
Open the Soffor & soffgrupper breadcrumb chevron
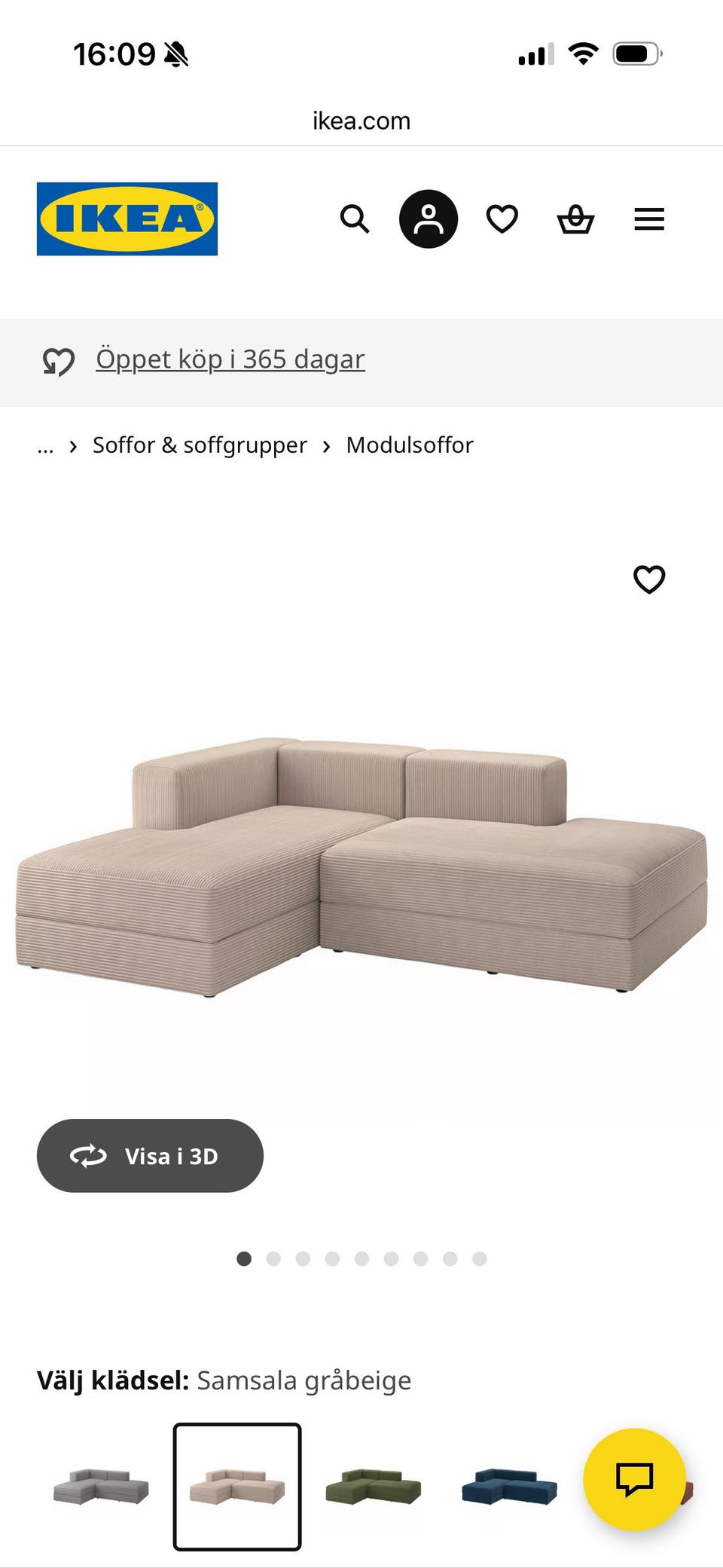(72, 446)
